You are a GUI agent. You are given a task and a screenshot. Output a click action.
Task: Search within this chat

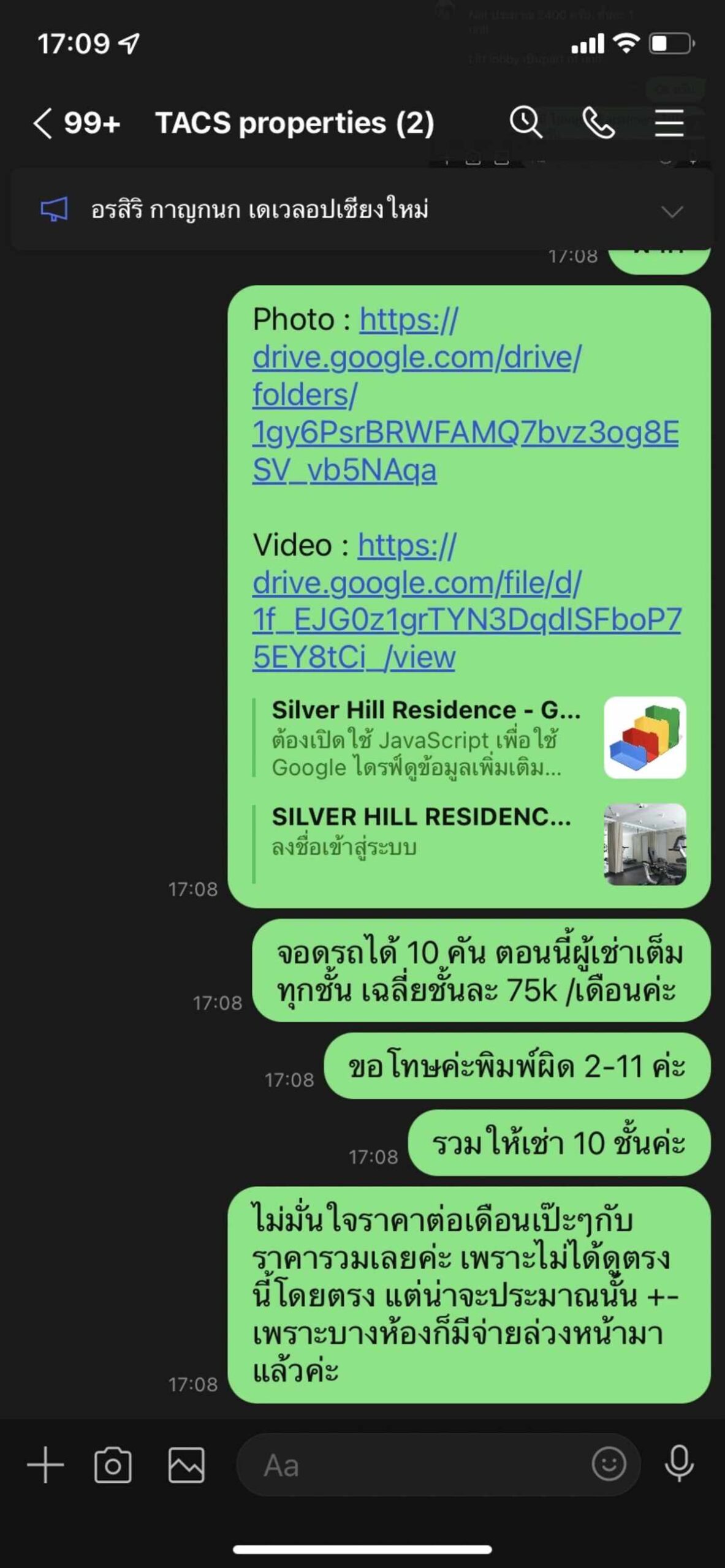(x=526, y=123)
